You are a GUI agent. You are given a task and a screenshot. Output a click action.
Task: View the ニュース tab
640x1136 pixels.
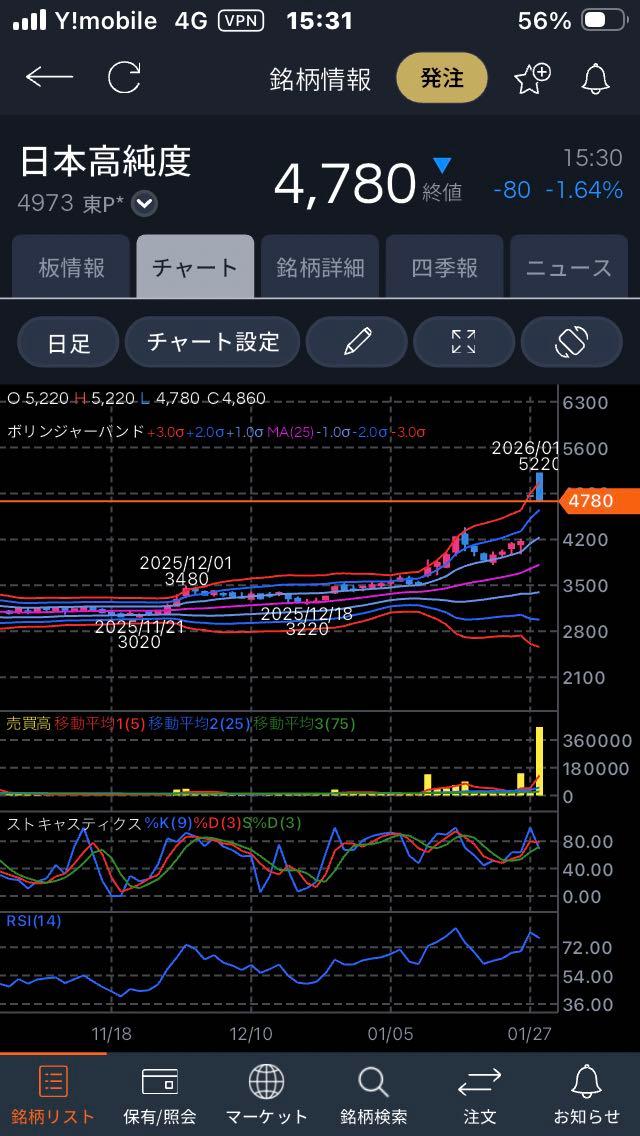point(568,268)
